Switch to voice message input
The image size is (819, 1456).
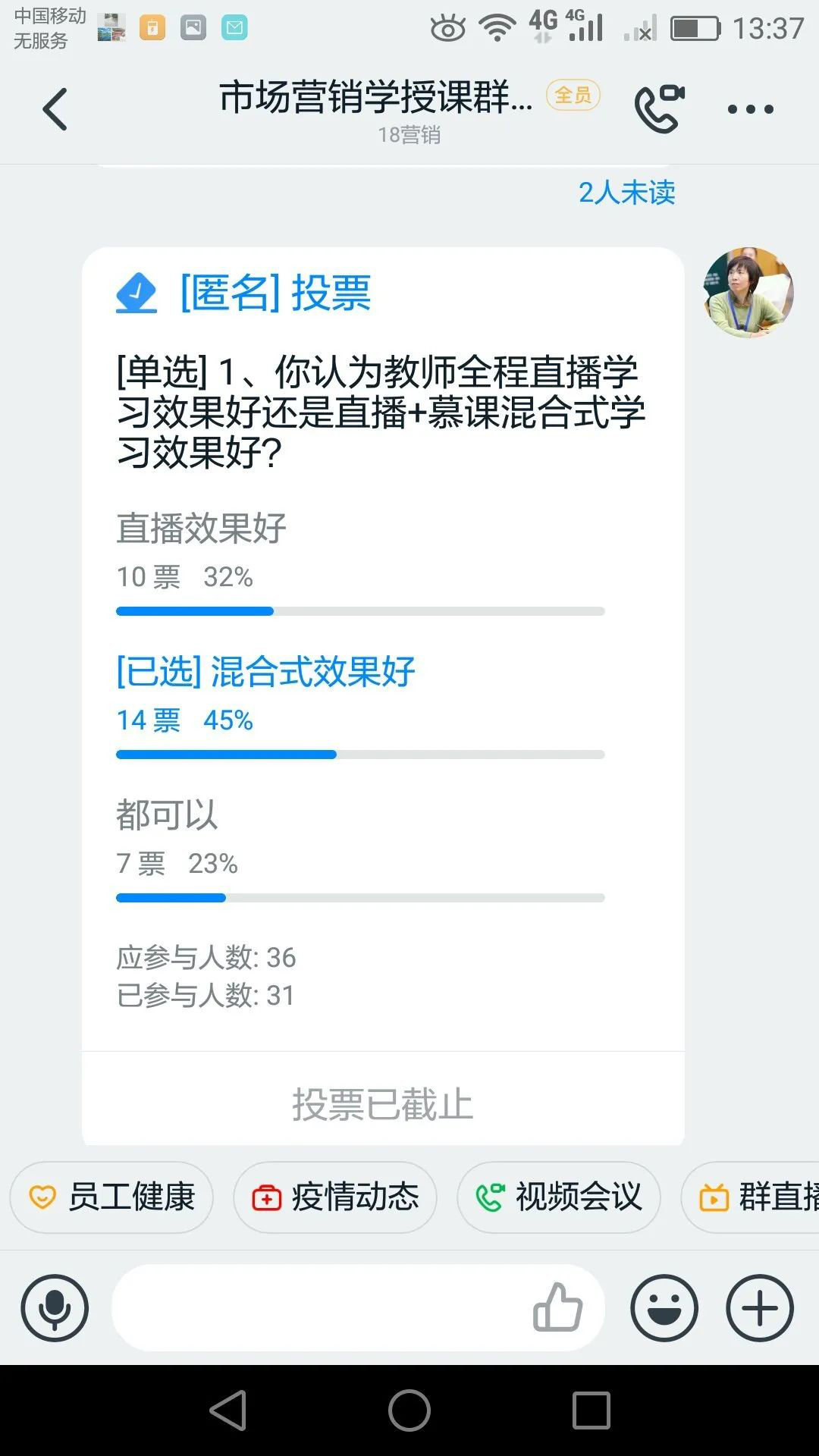point(55,1308)
